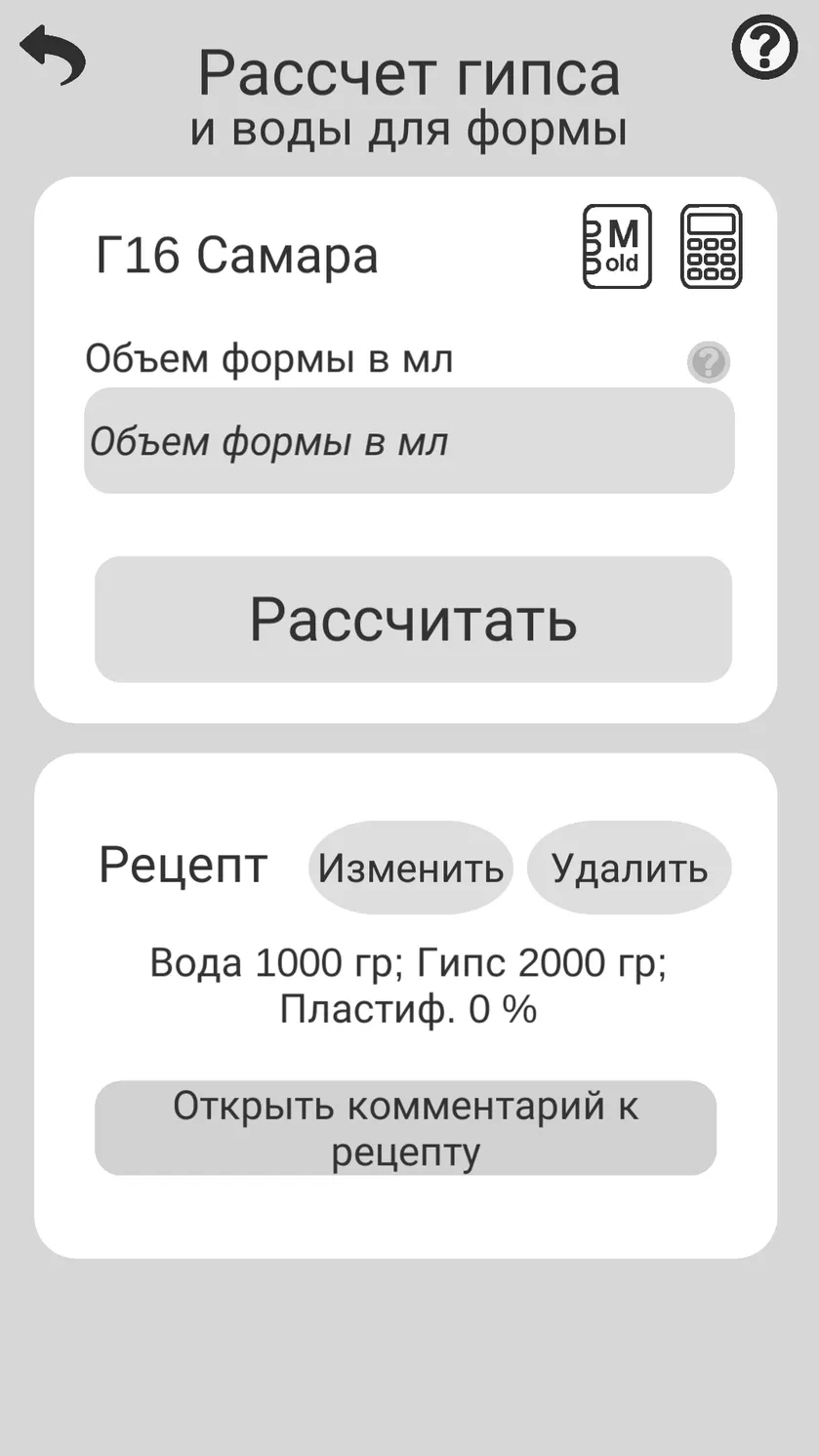
Task: Go back using the arrow icon
Action: tap(54, 56)
